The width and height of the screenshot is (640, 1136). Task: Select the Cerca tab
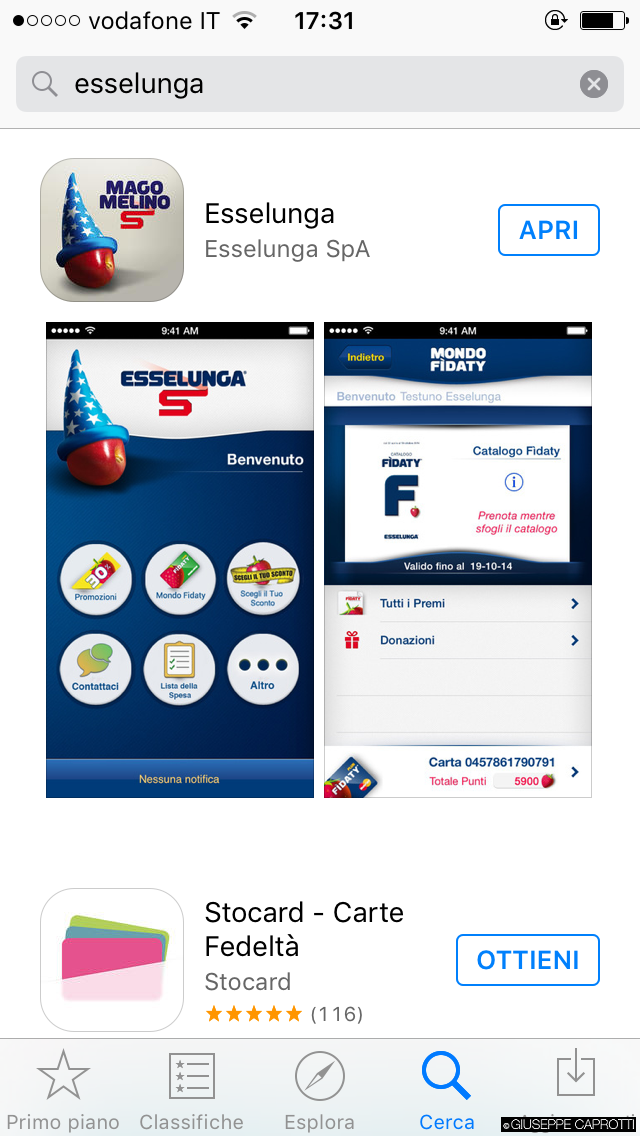(x=446, y=1090)
